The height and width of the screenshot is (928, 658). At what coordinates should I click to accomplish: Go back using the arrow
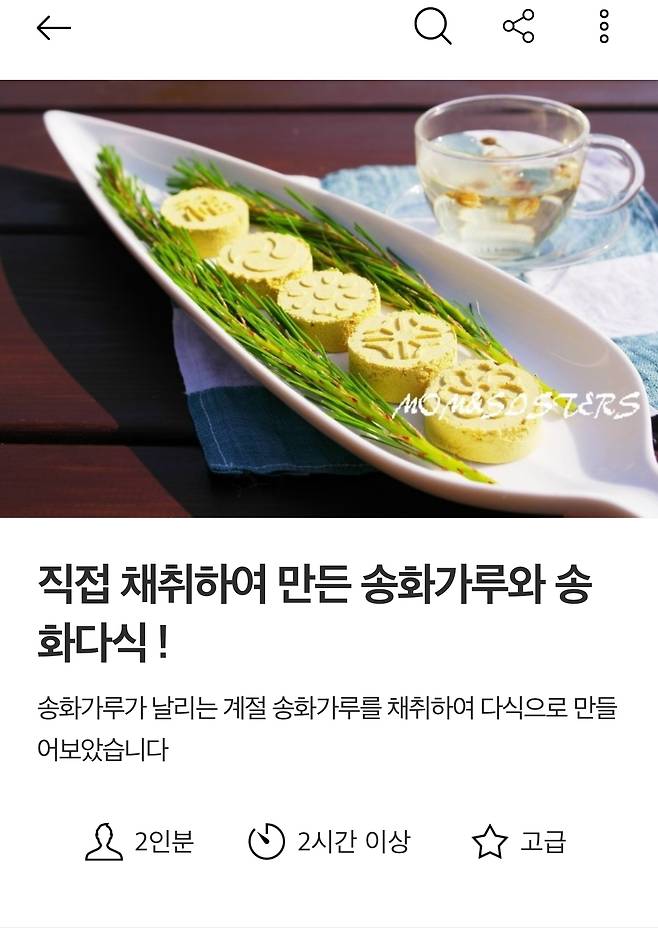54,28
